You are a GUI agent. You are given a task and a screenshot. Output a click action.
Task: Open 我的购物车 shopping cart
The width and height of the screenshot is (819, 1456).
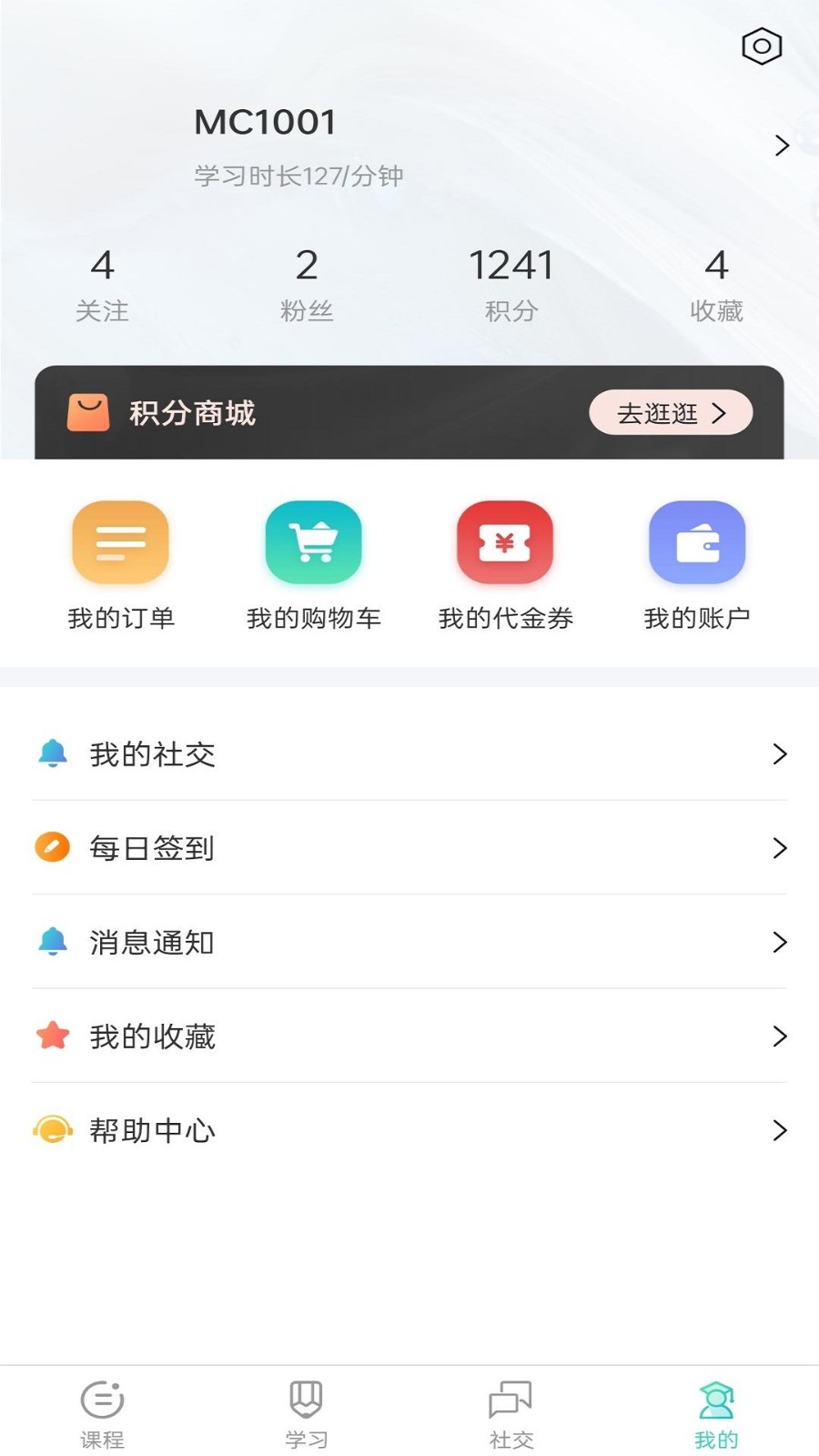pyautogui.click(x=313, y=564)
